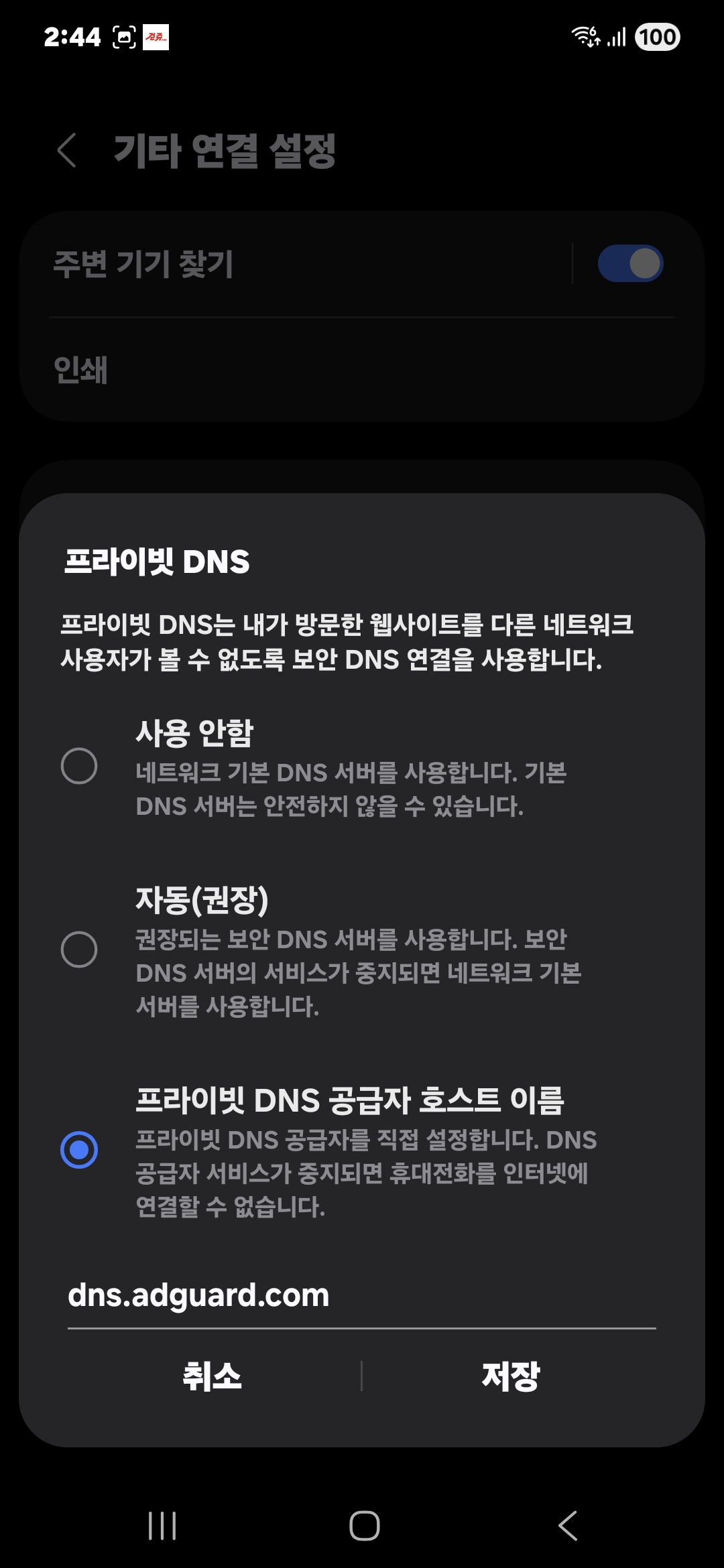This screenshot has width=724, height=1568.
Task: Tap the home button in navigation bar
Action: coord(362,1524)
